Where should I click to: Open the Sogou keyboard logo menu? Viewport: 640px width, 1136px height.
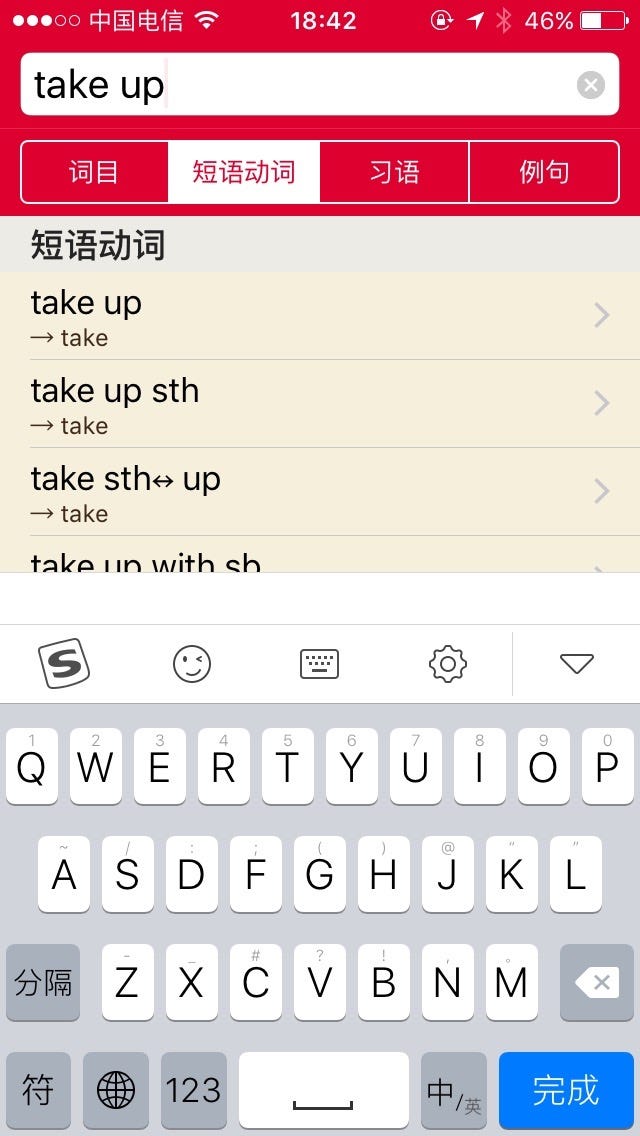[64, 663]
